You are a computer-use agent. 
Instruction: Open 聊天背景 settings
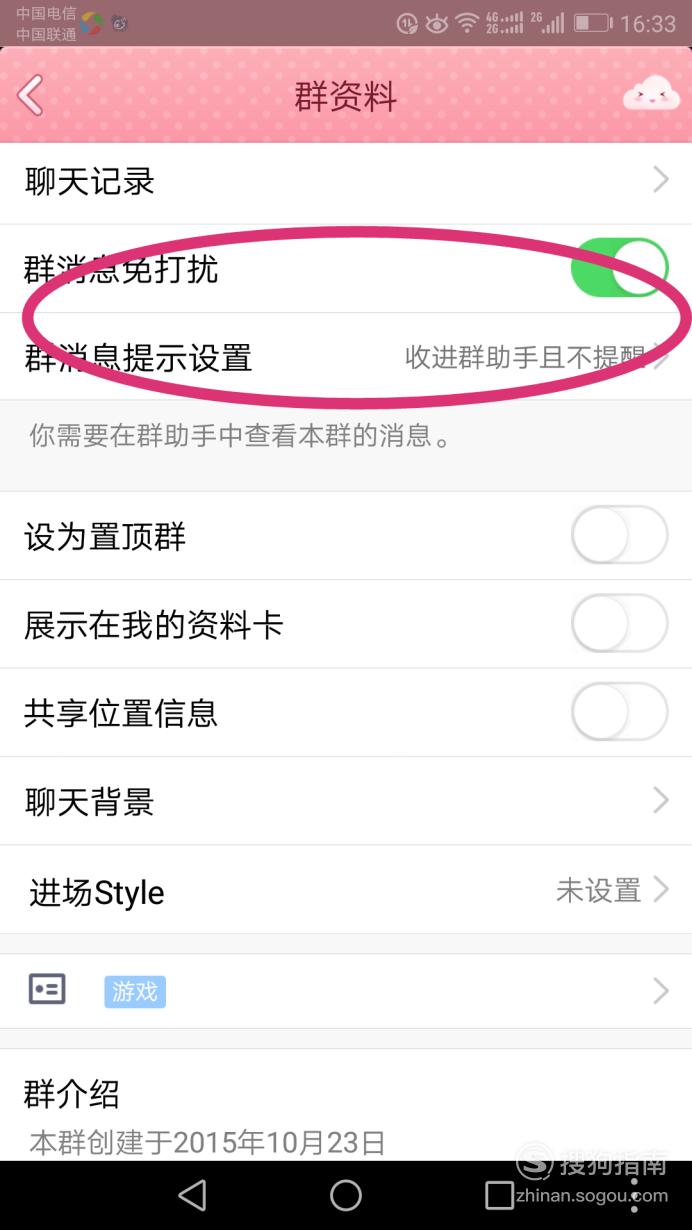346,801
